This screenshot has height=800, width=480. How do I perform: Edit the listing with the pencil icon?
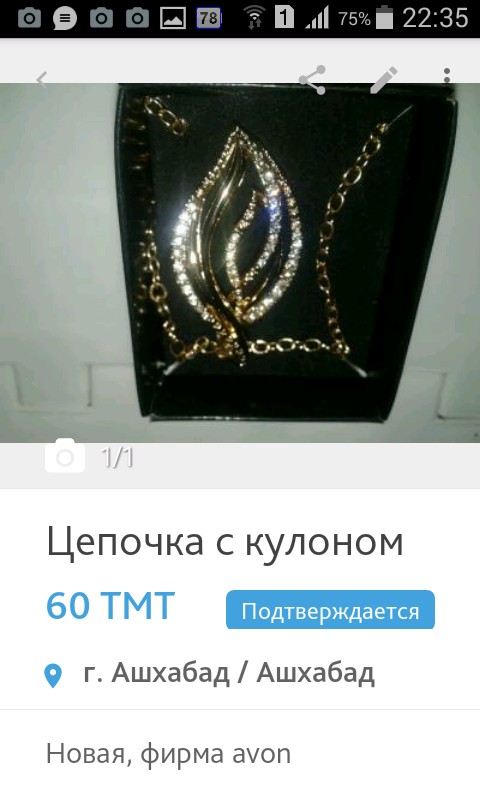[384, 80]
